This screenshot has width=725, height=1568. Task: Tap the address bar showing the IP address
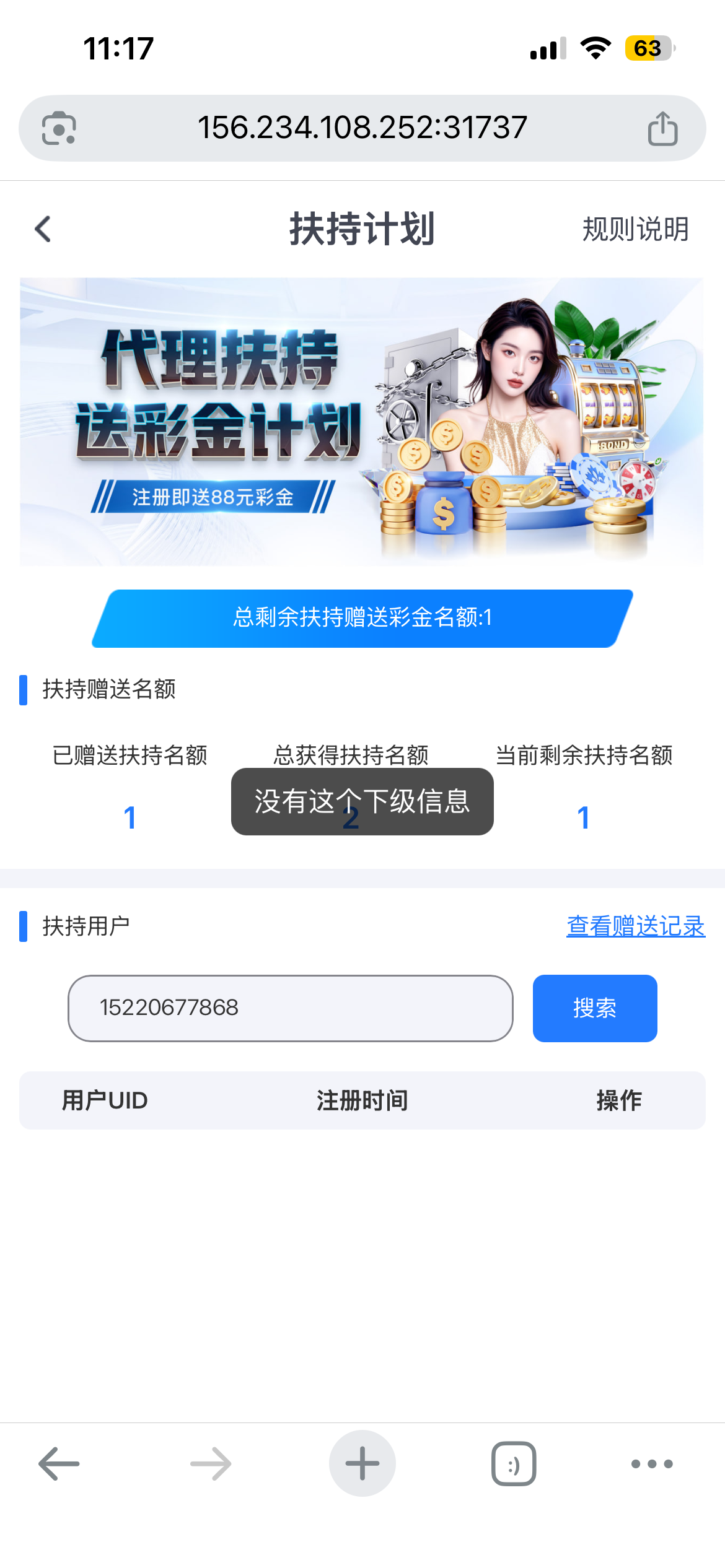(362, 127)
